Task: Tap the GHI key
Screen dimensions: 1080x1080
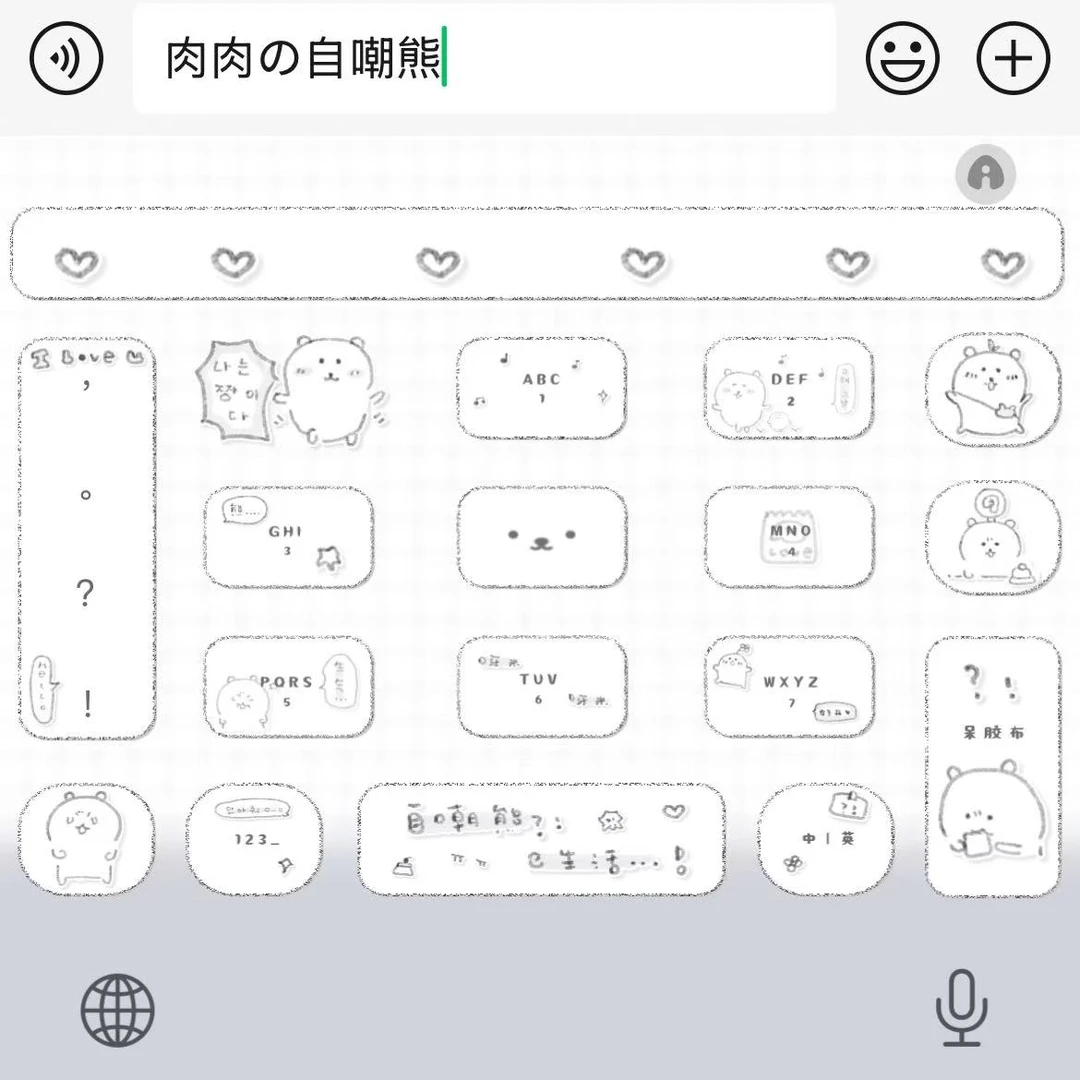Action: (x=289, y=538)
